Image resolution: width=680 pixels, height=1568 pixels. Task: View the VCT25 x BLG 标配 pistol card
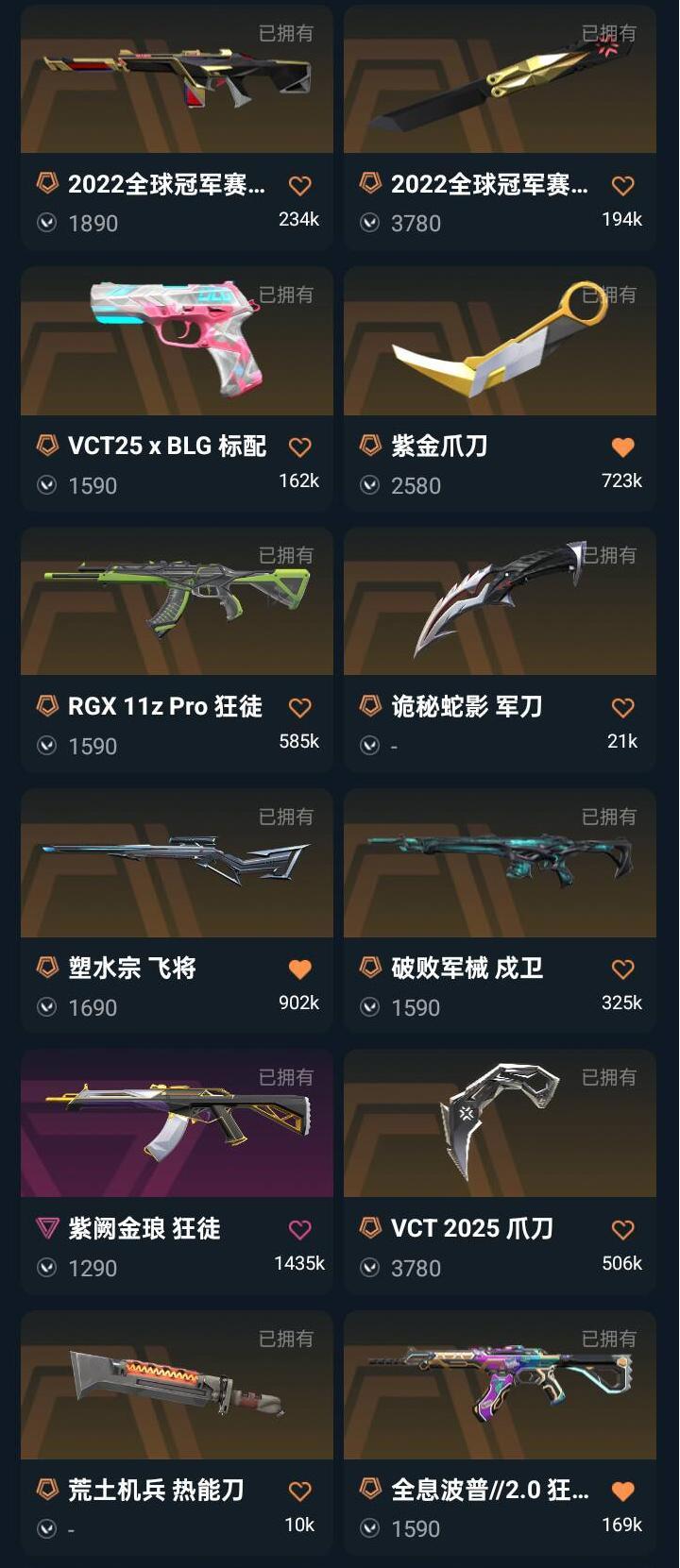click(x=177, y=342)
